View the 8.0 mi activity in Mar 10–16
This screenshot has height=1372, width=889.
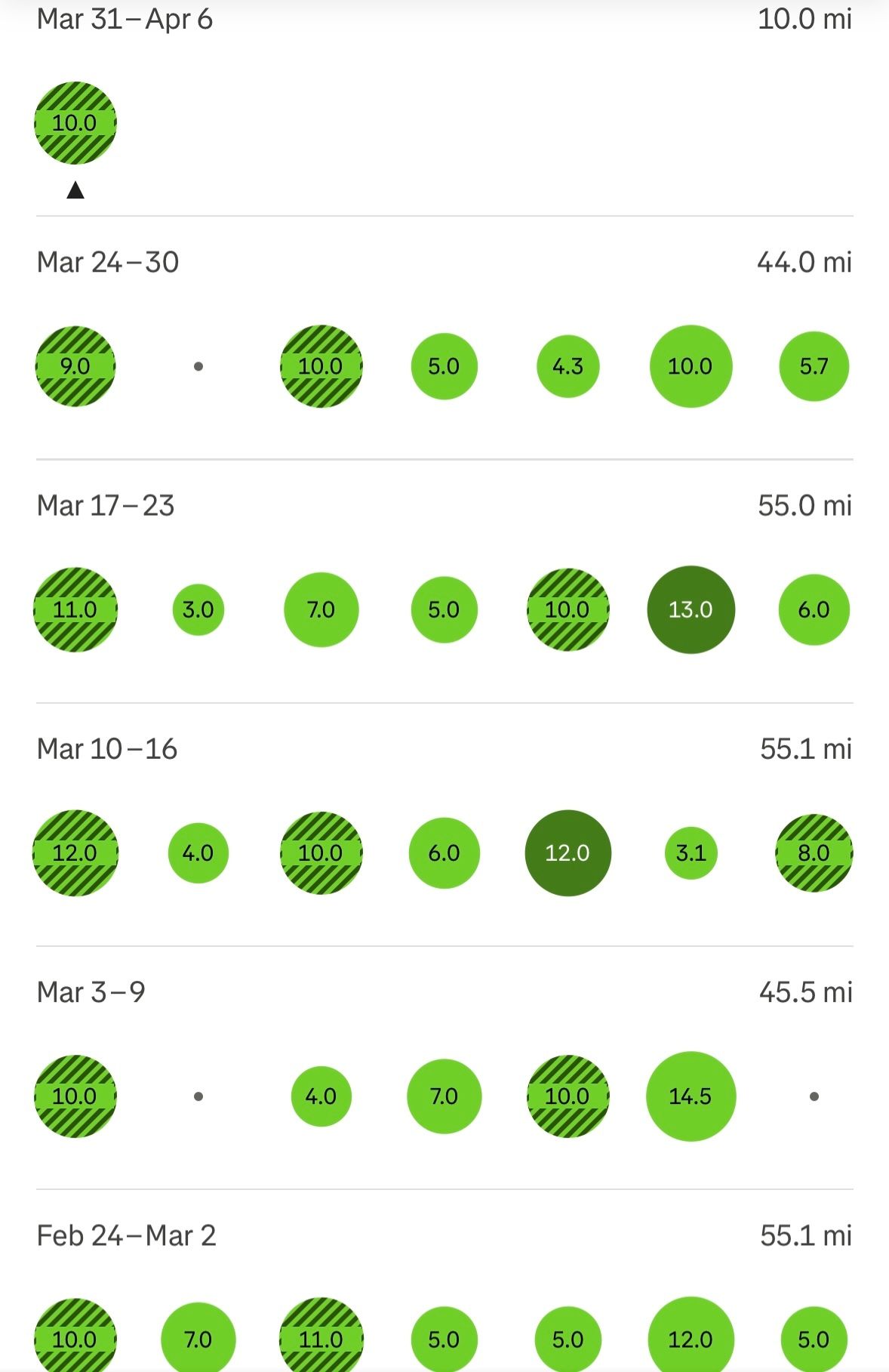coord(814,853)
